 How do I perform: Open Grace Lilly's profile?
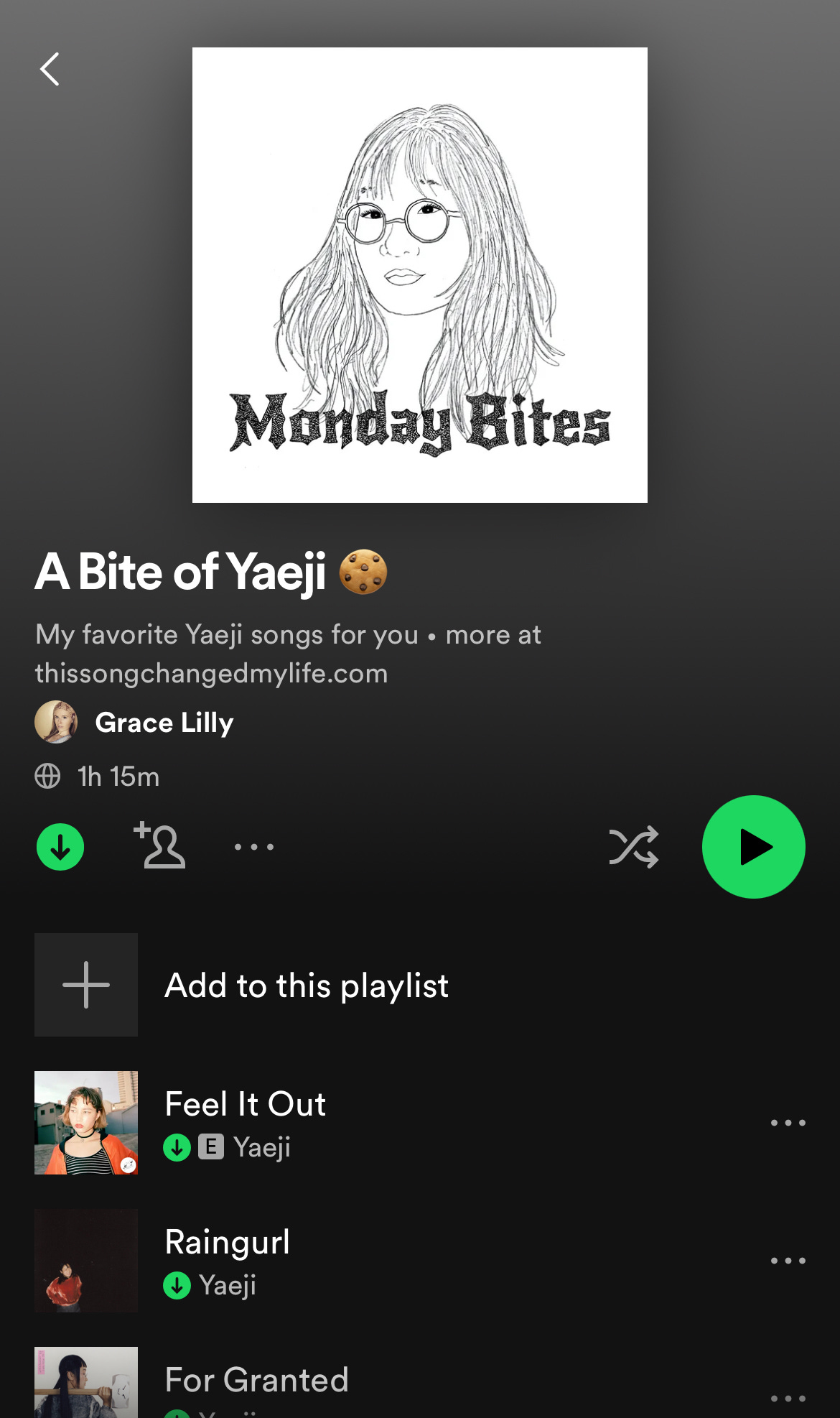(x=164, y=723)
